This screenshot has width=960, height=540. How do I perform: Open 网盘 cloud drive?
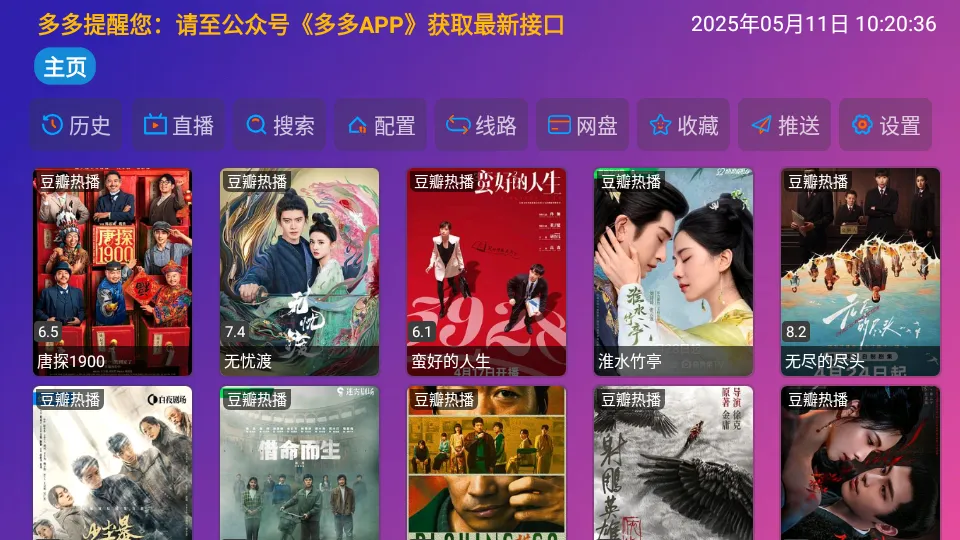point(582,125)
